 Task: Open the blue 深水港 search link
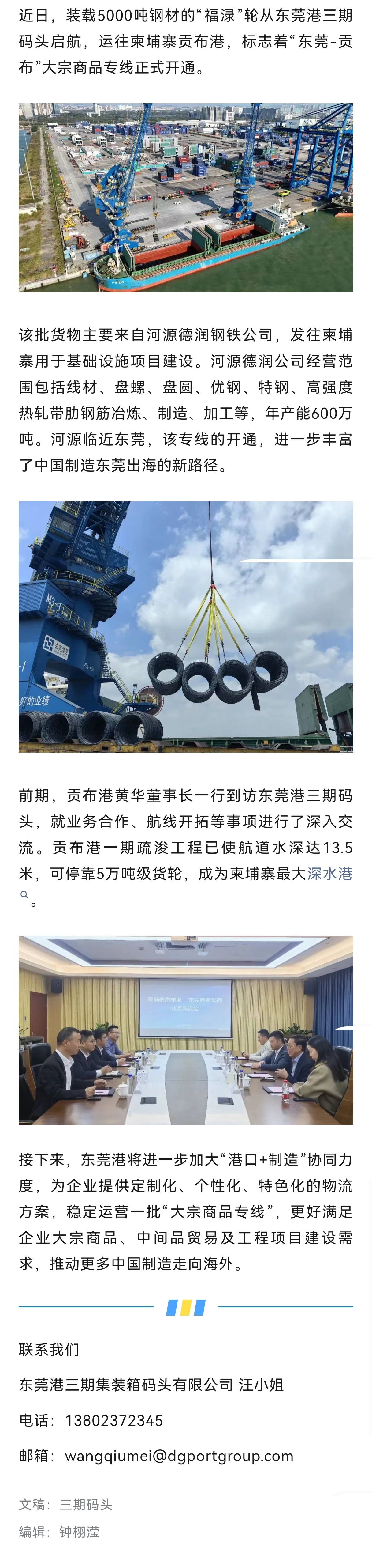pos(329,874)
